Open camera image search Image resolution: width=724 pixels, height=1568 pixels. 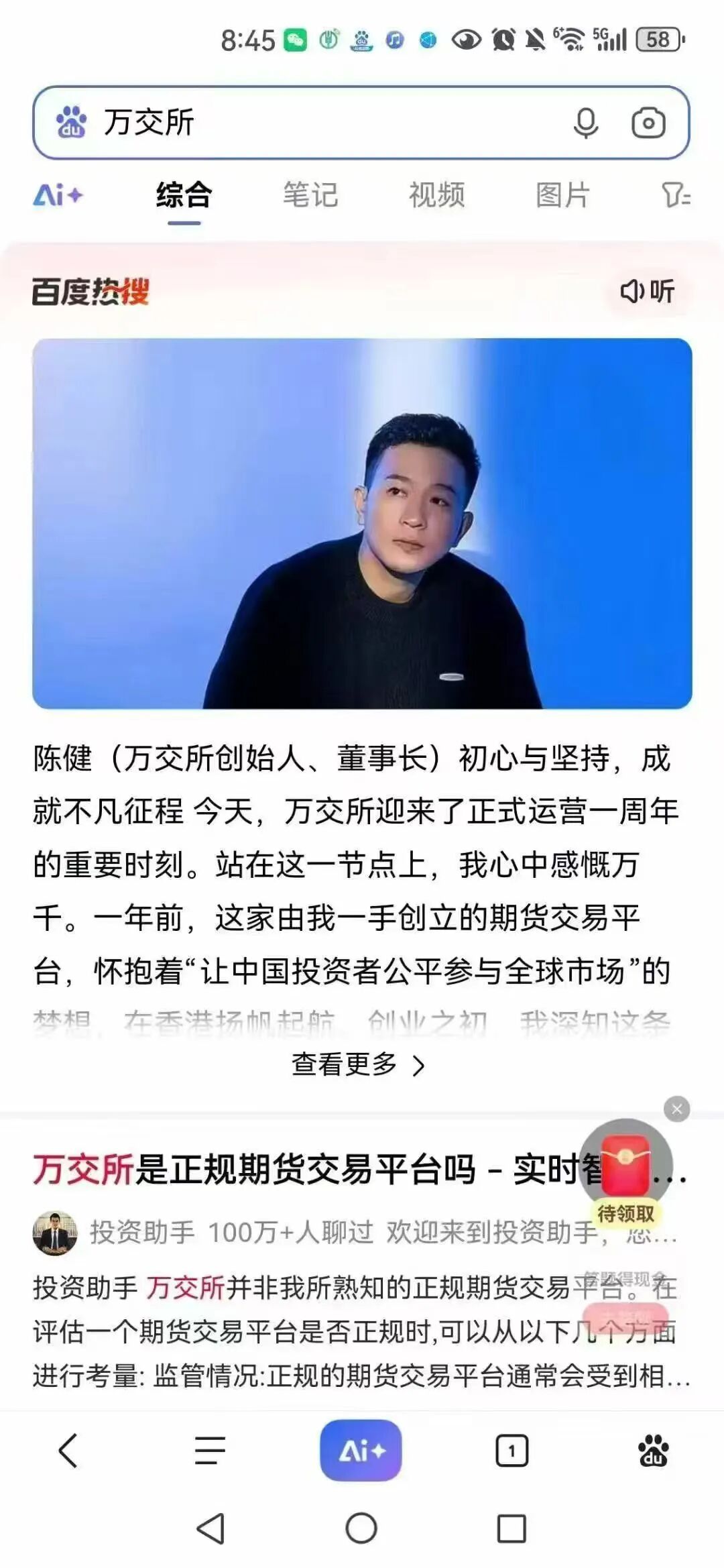coord(648,123)
